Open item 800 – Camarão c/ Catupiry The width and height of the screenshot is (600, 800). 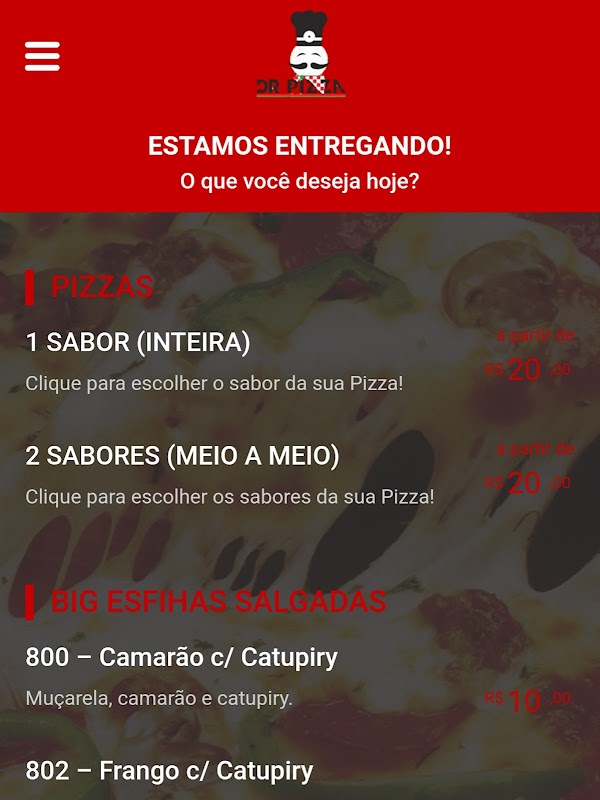[x=300, y=677]
